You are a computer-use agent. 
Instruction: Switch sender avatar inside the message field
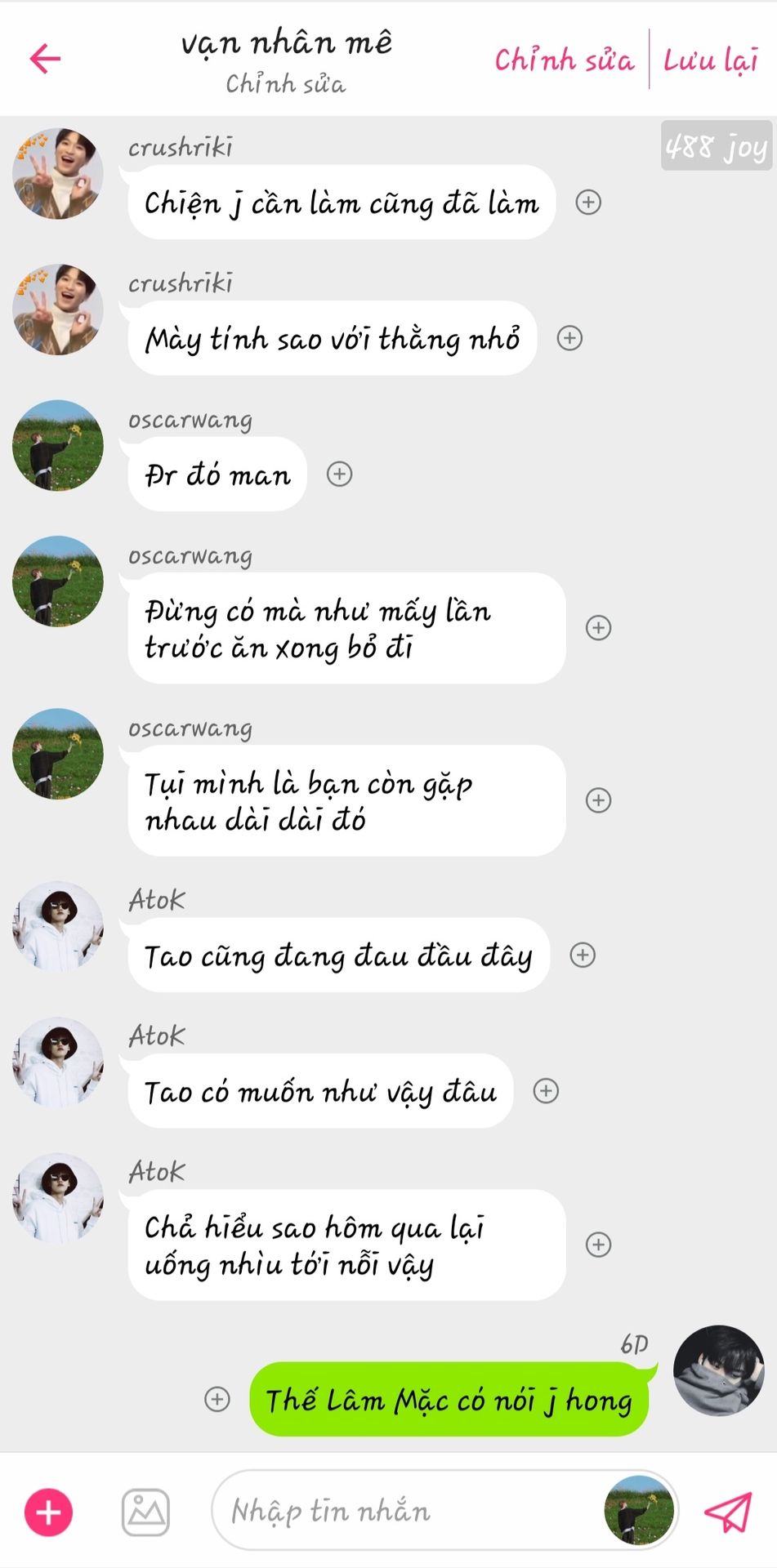(x=639, y=1510)
